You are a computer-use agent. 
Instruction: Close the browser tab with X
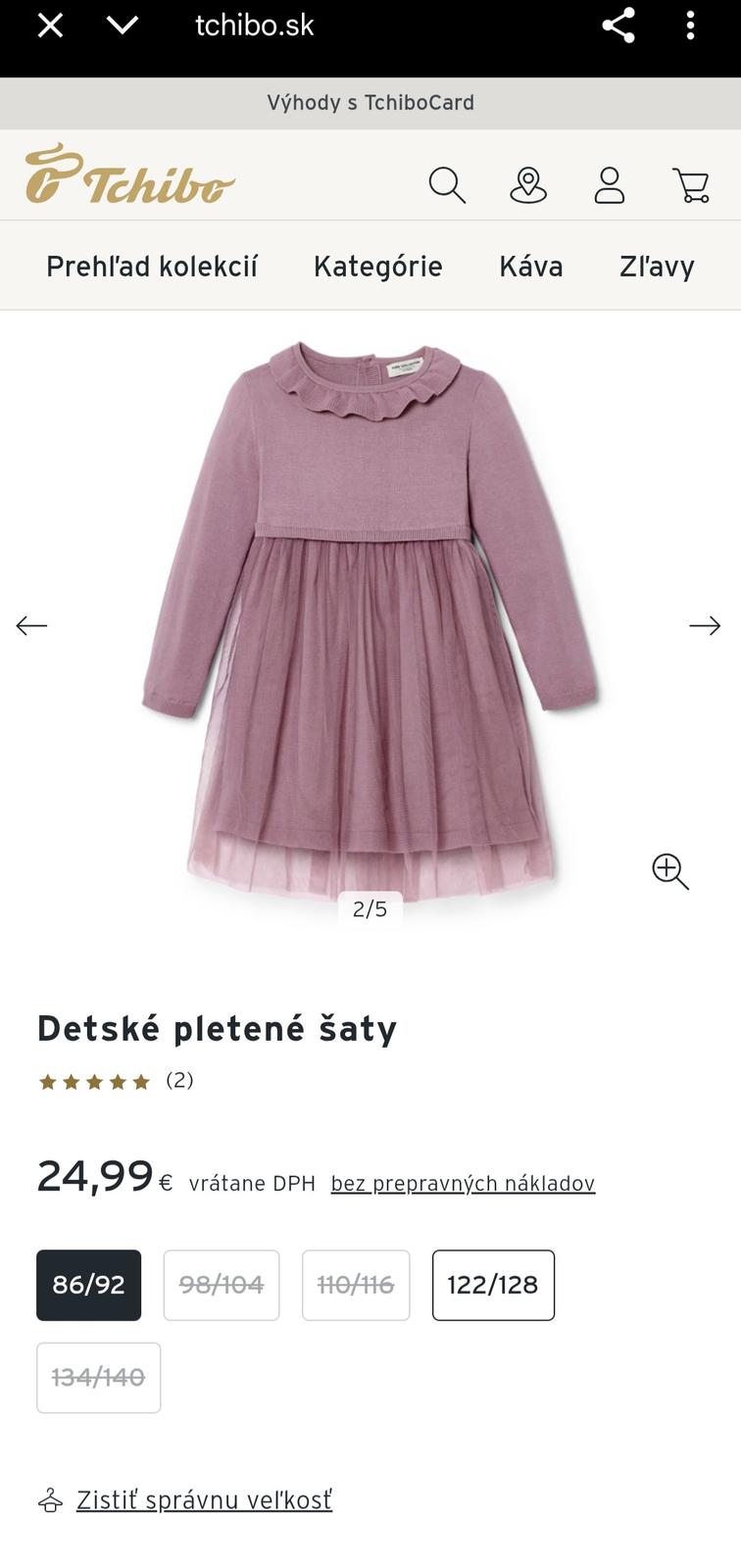click(x=50, y=25)
